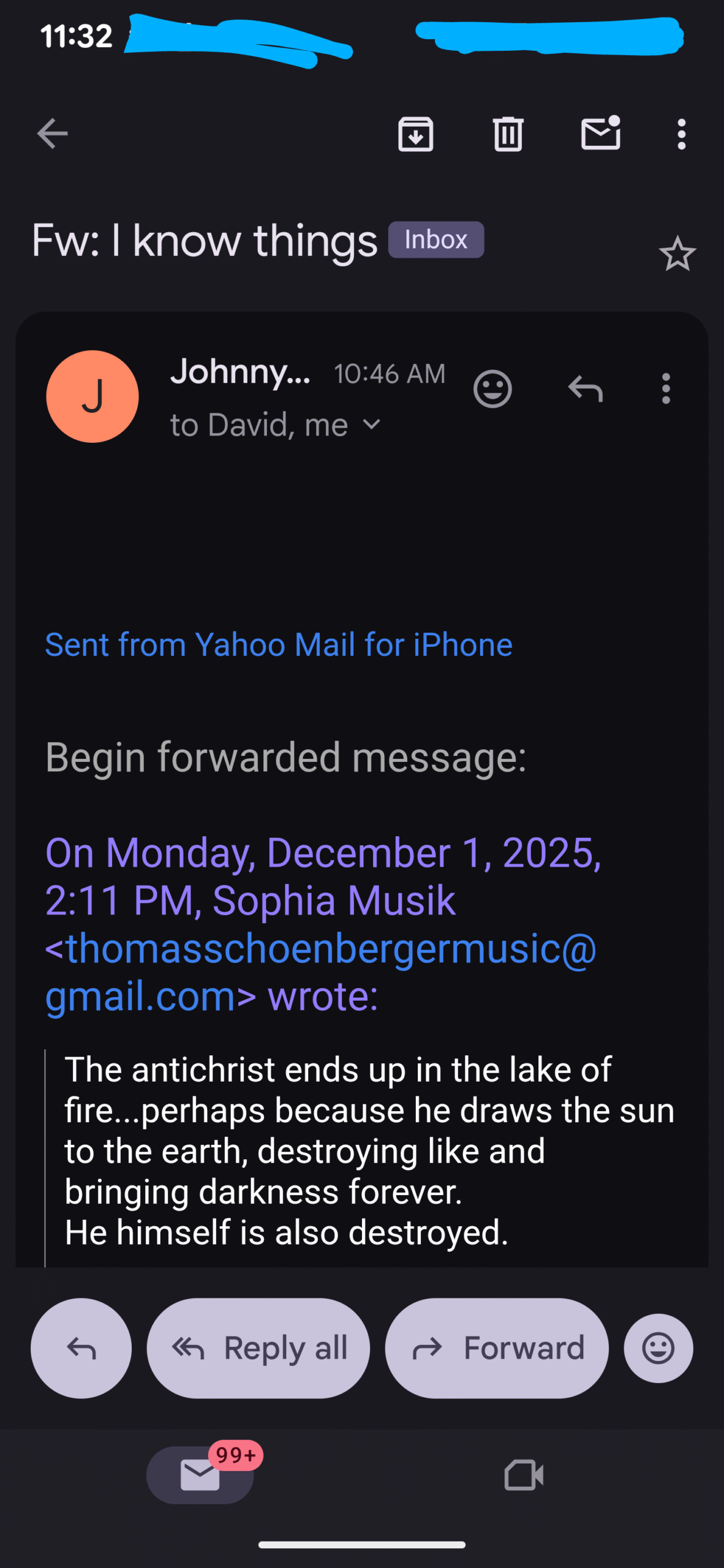724x1568 pixels.
Task: Open the top overflow menu
Action: point(681,134)
